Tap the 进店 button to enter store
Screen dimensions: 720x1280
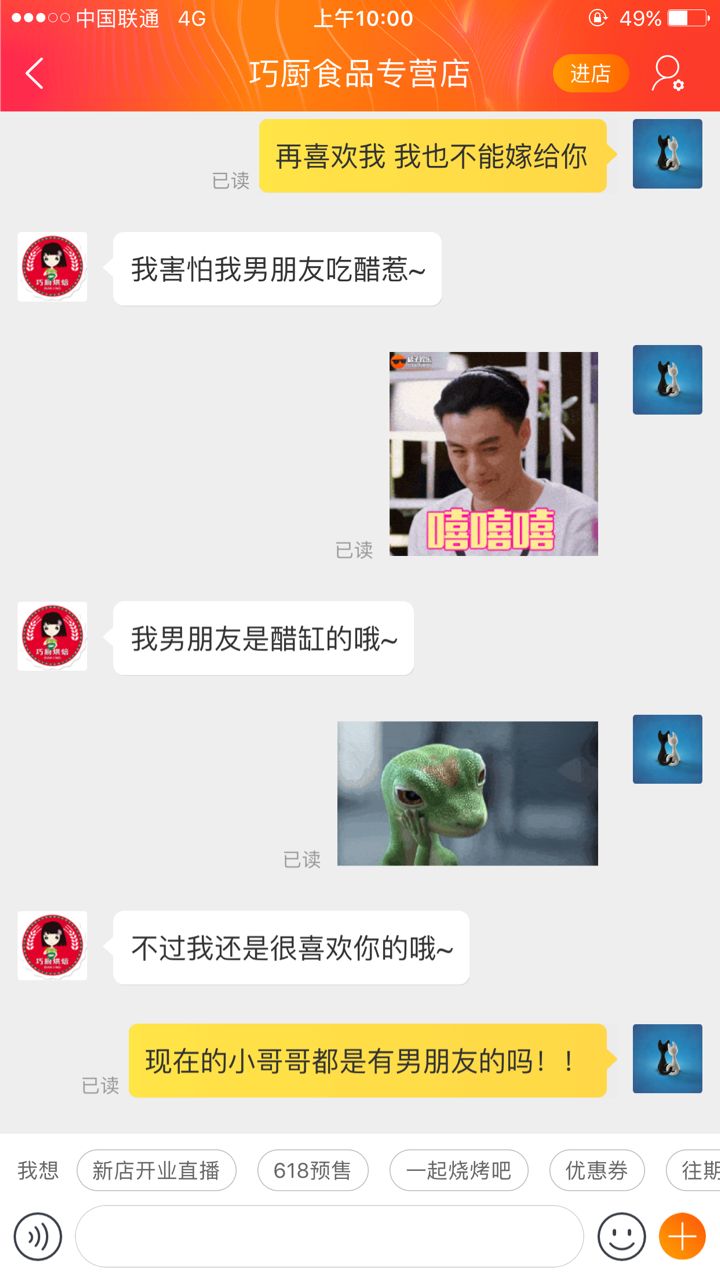(590, 74)
